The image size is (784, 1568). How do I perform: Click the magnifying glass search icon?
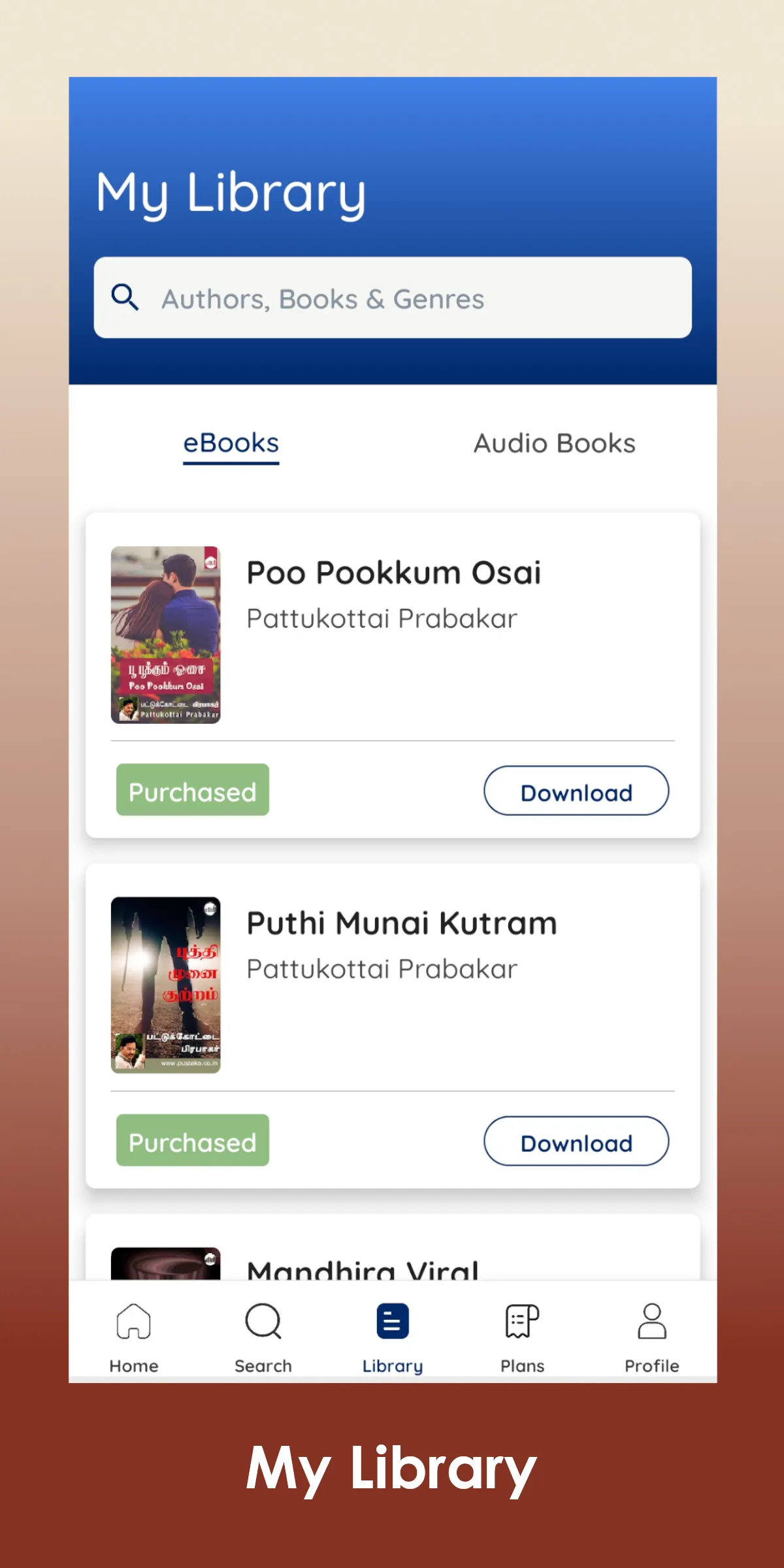pos(124,297)
